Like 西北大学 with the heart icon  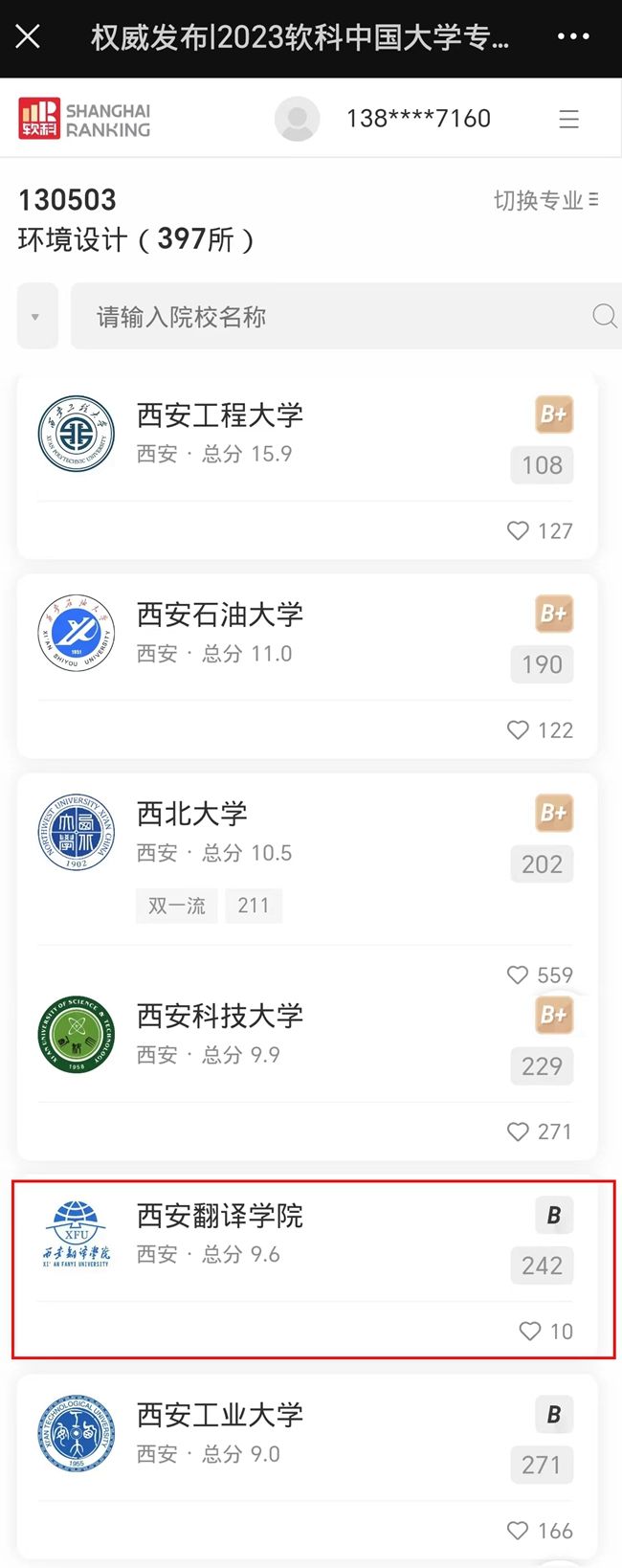[518, 974]
